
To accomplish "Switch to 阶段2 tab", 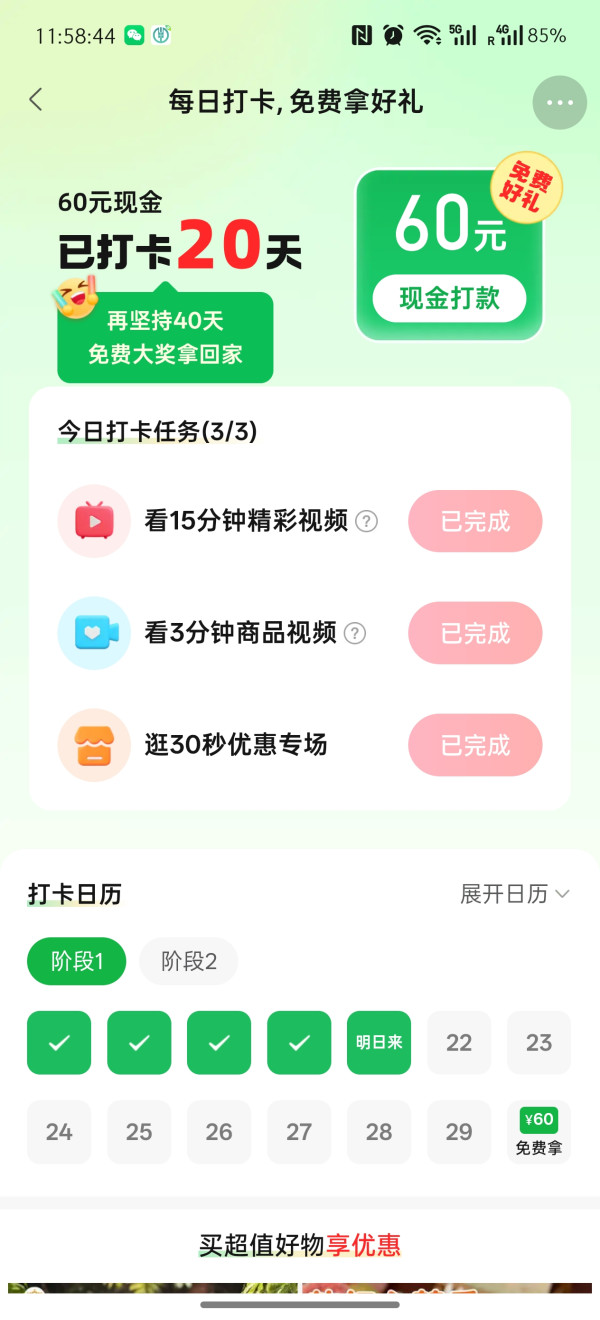I will click(x=189, y=962).
